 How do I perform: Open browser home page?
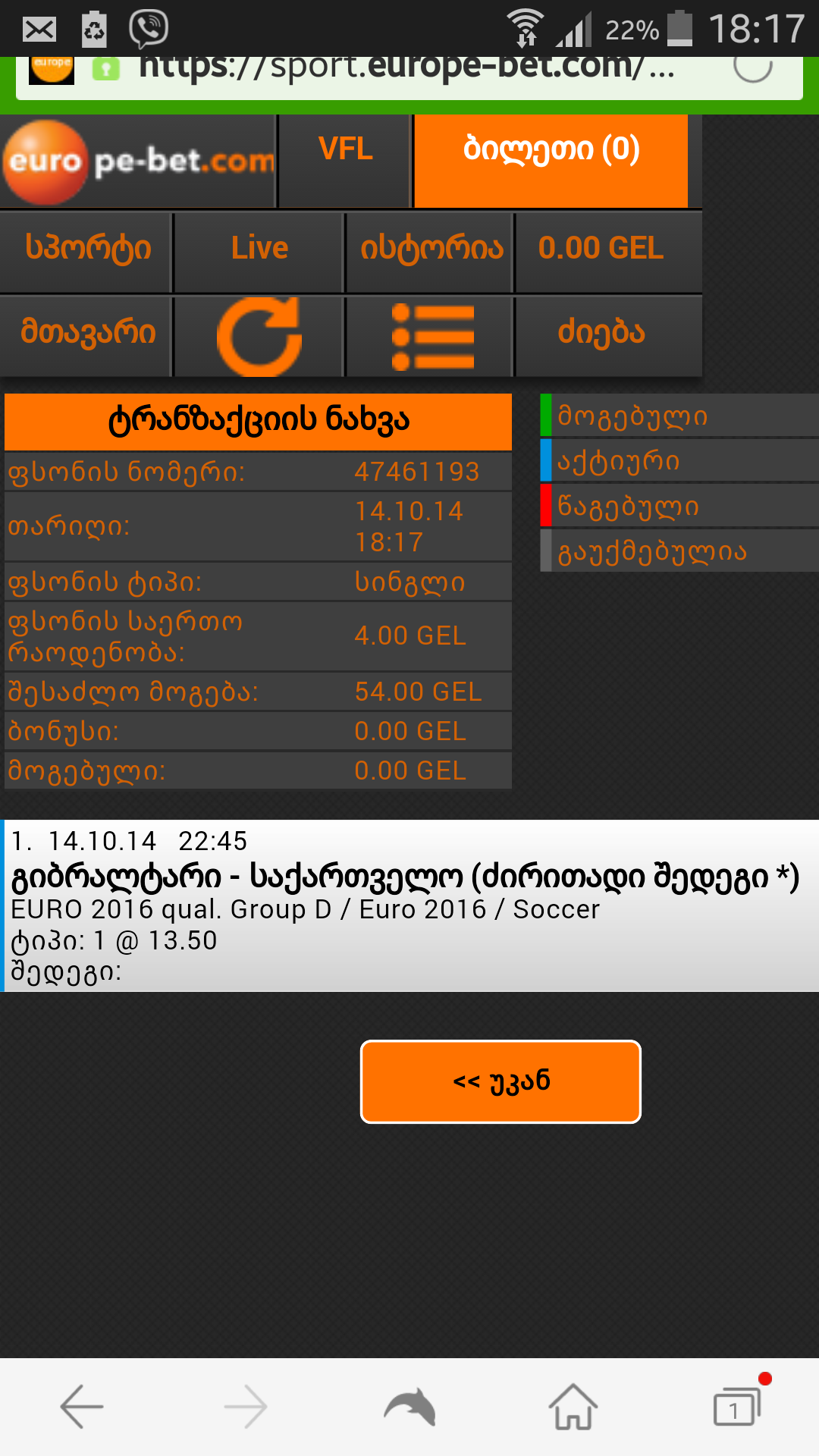(x=573, y=1407)
